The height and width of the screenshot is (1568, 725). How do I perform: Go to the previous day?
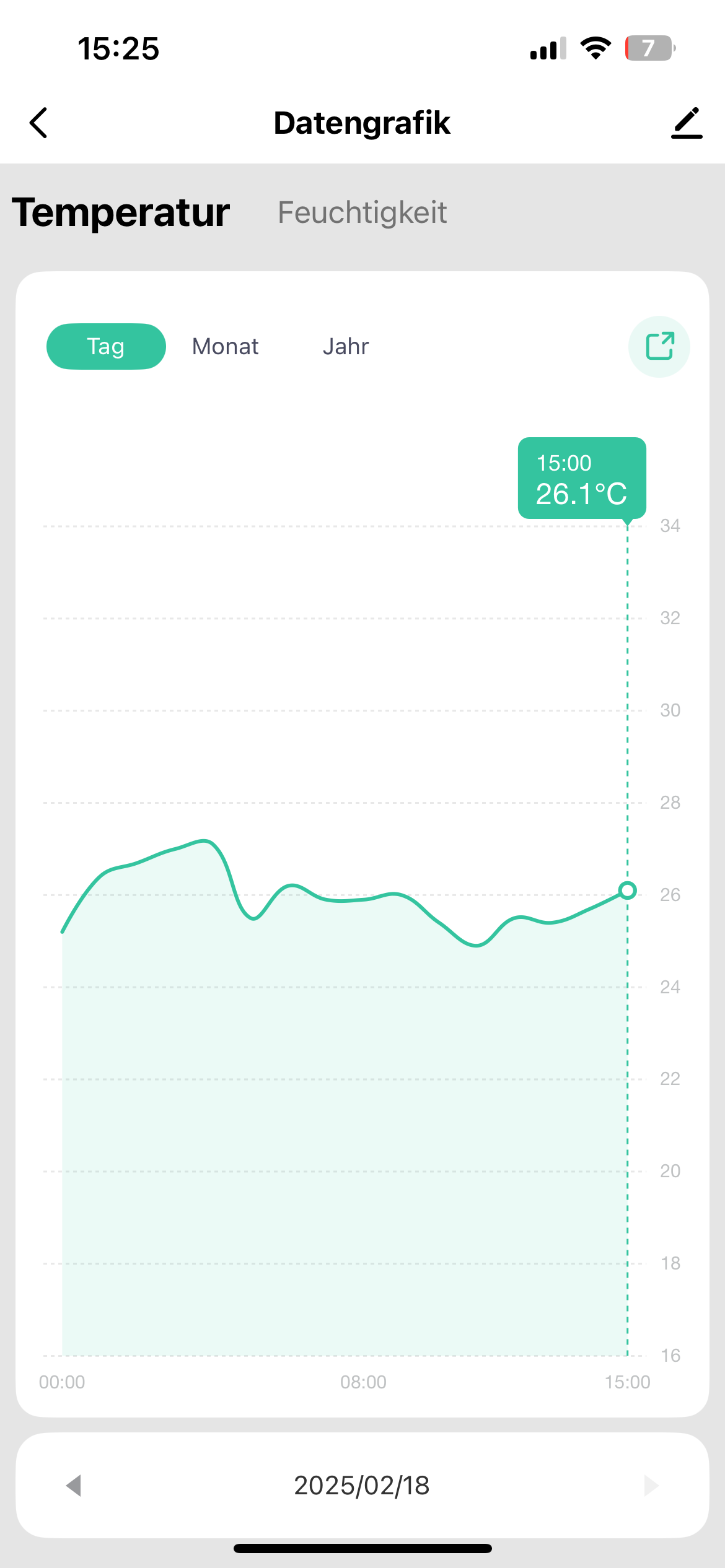(x=74, y=1485)
